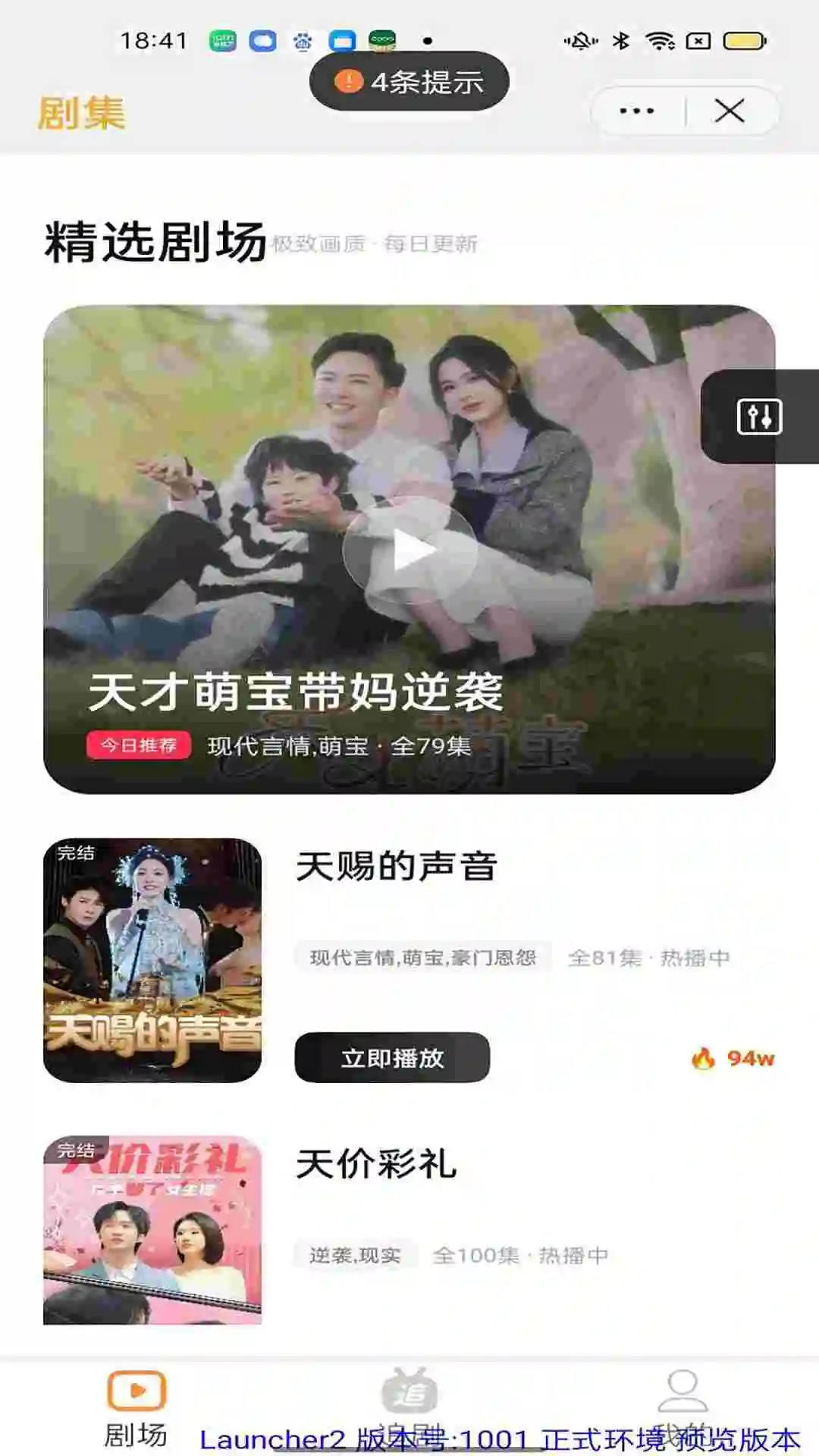Open the 天赐的声音 poster thumbnail
819x1456 pixels.
[152, 960]
